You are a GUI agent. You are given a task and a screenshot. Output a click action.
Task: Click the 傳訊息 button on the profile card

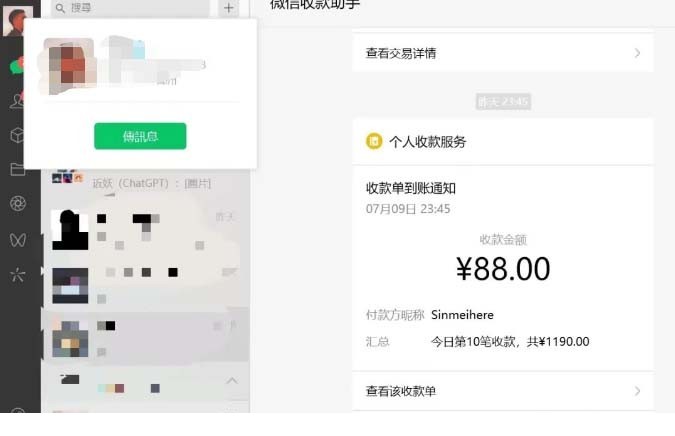click(140, 136)
